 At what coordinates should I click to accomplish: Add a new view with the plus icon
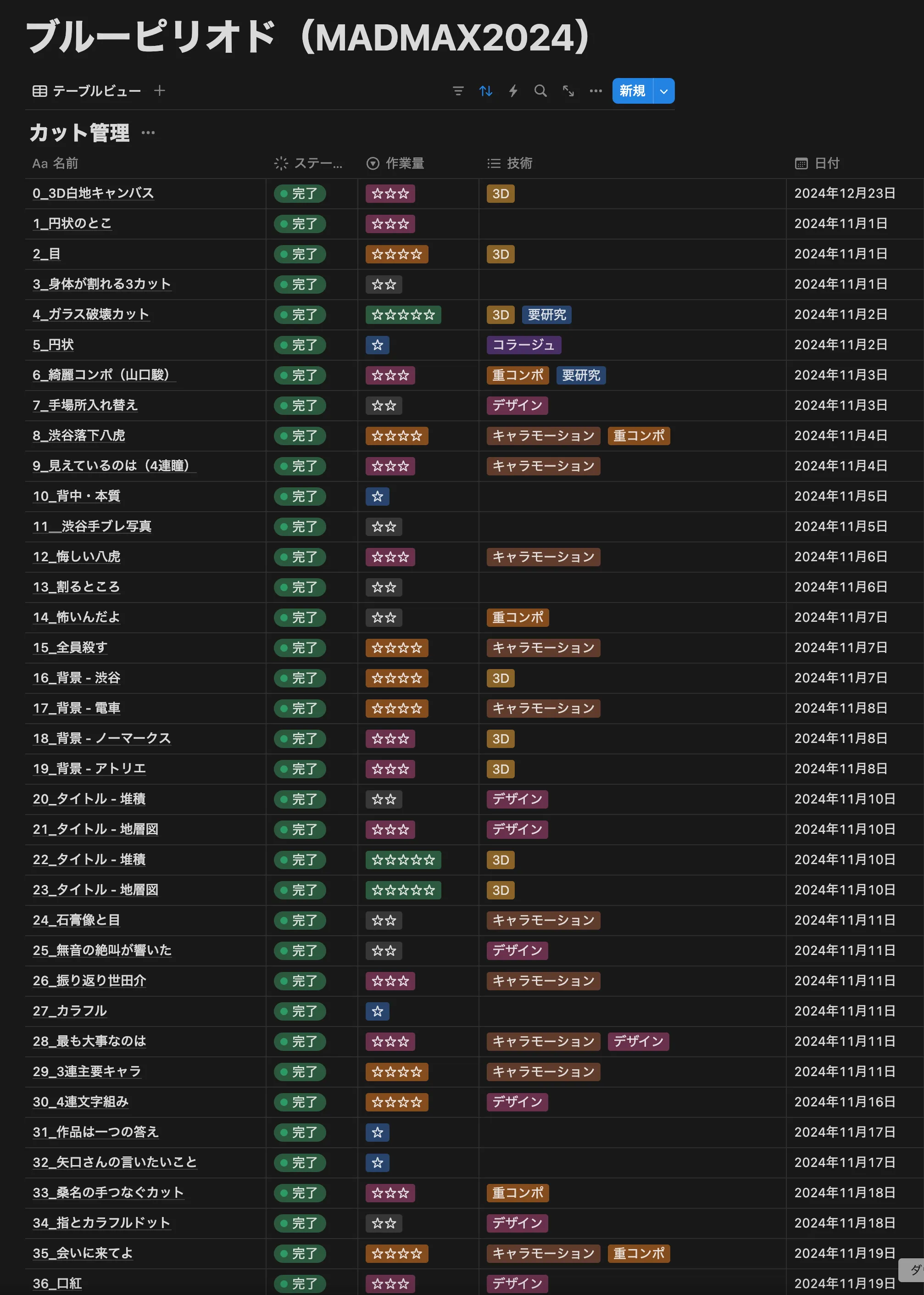coord(160,90)
